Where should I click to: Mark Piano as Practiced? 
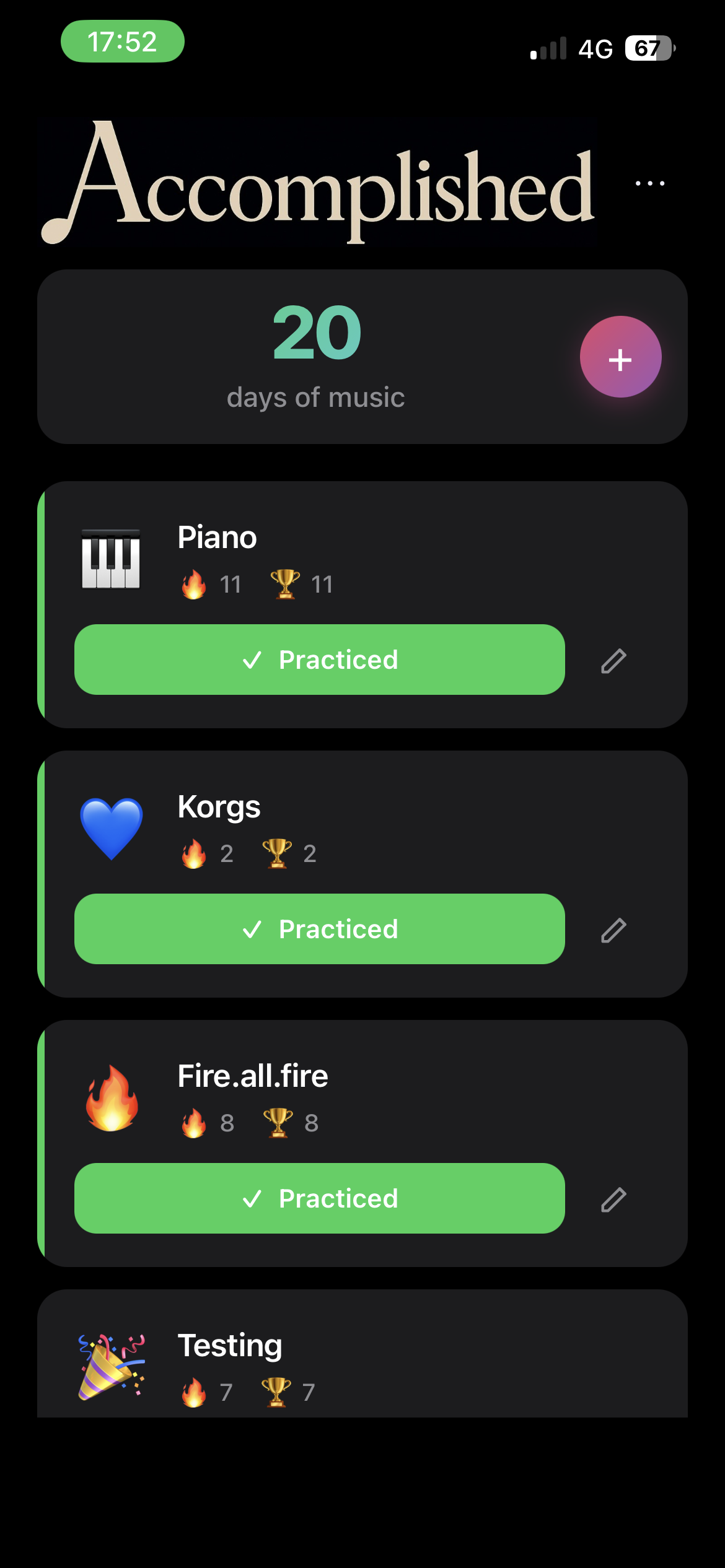pyautogui.click(x=319, y=659)
